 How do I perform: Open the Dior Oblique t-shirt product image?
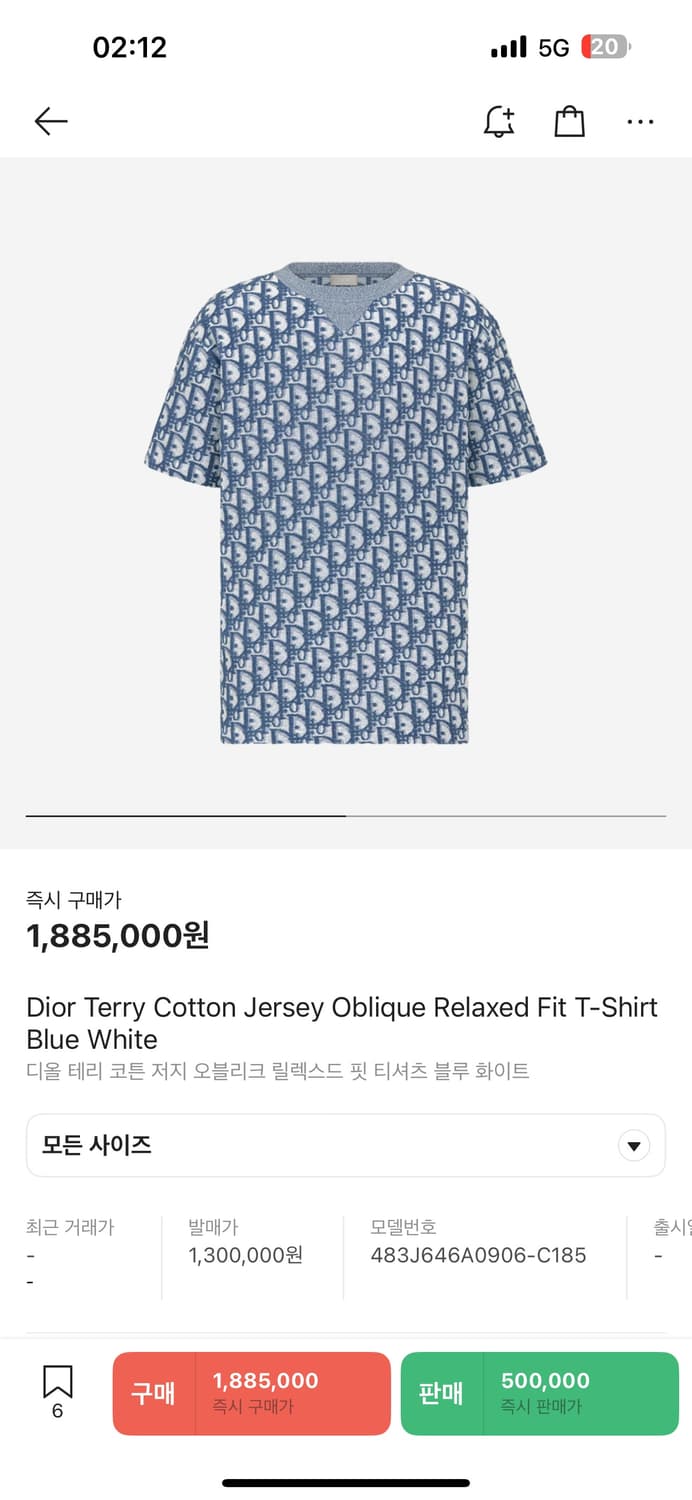(x=346, y=502)
